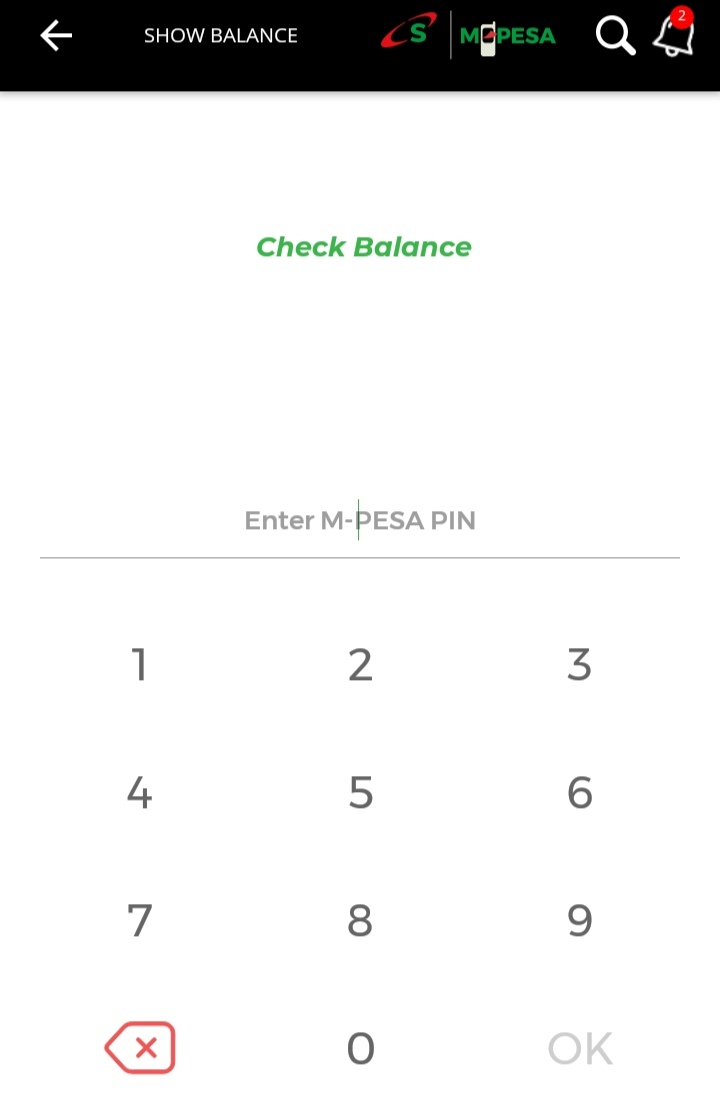Screen dimensions: 720x1112
Task: Confirm the PIN with OK
Action: (580, 1049)
